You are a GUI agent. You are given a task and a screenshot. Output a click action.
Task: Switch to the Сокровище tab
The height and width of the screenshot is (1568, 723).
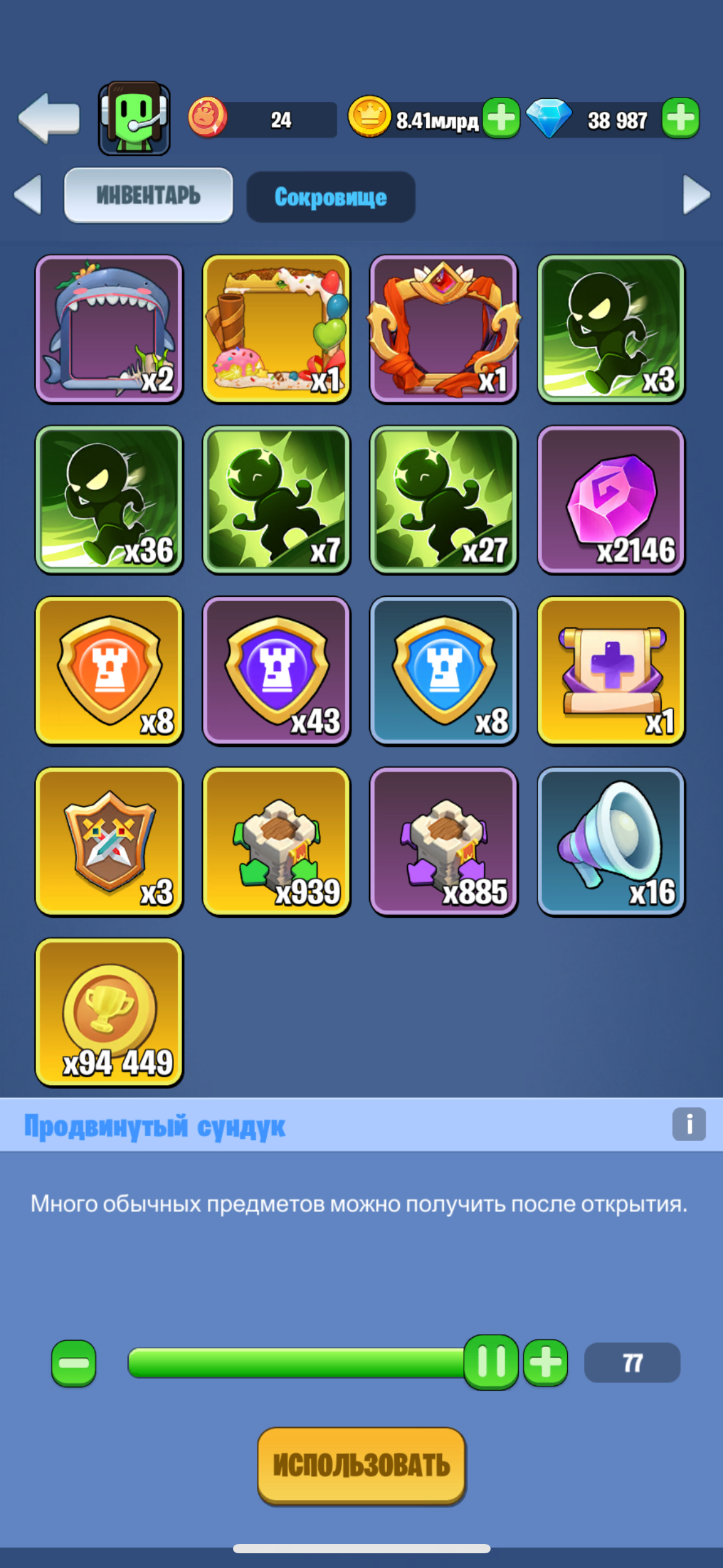click(x=331, y=197)
